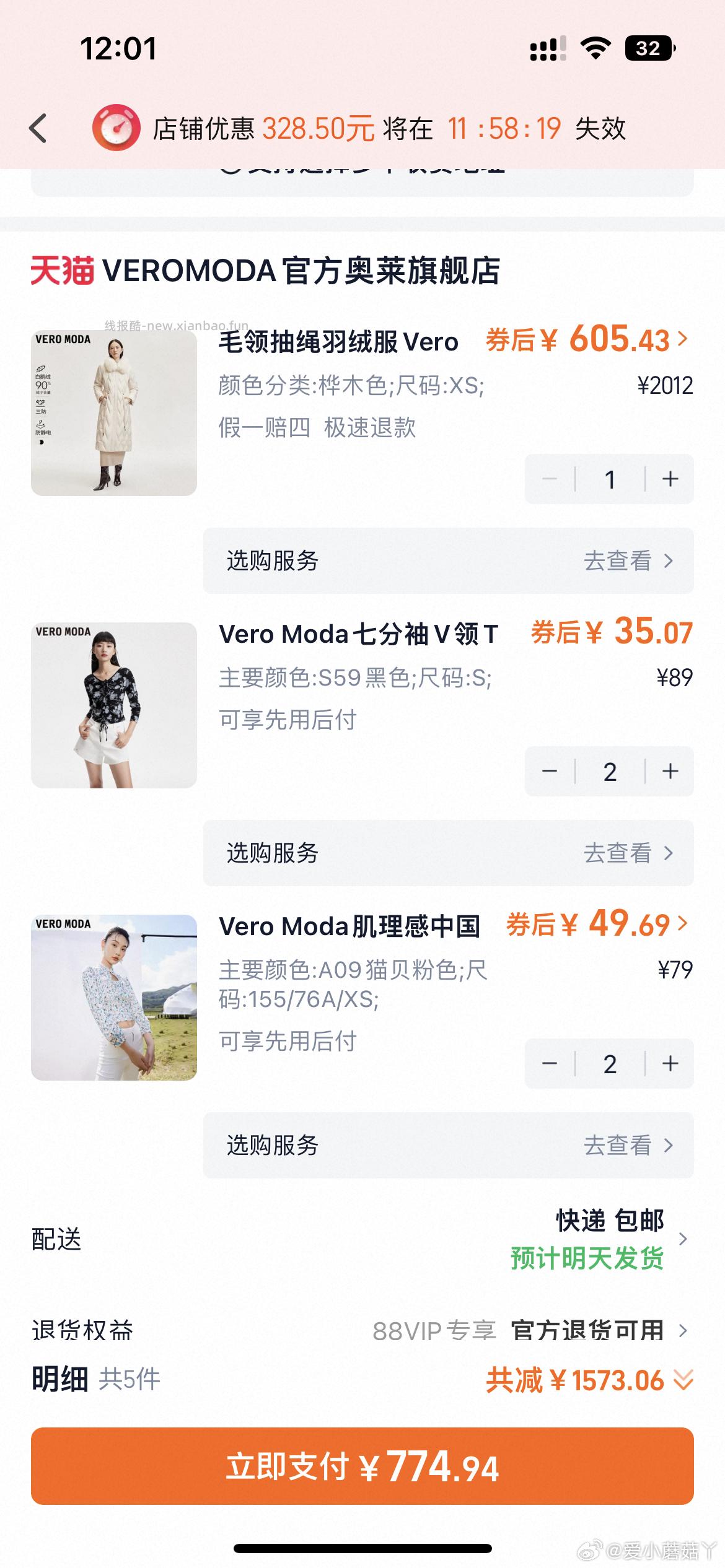This screenshot has height=1568, width=725.
Task: Tap the back arrow at top left
Action: pyautogui.click(x=38, y=128)
